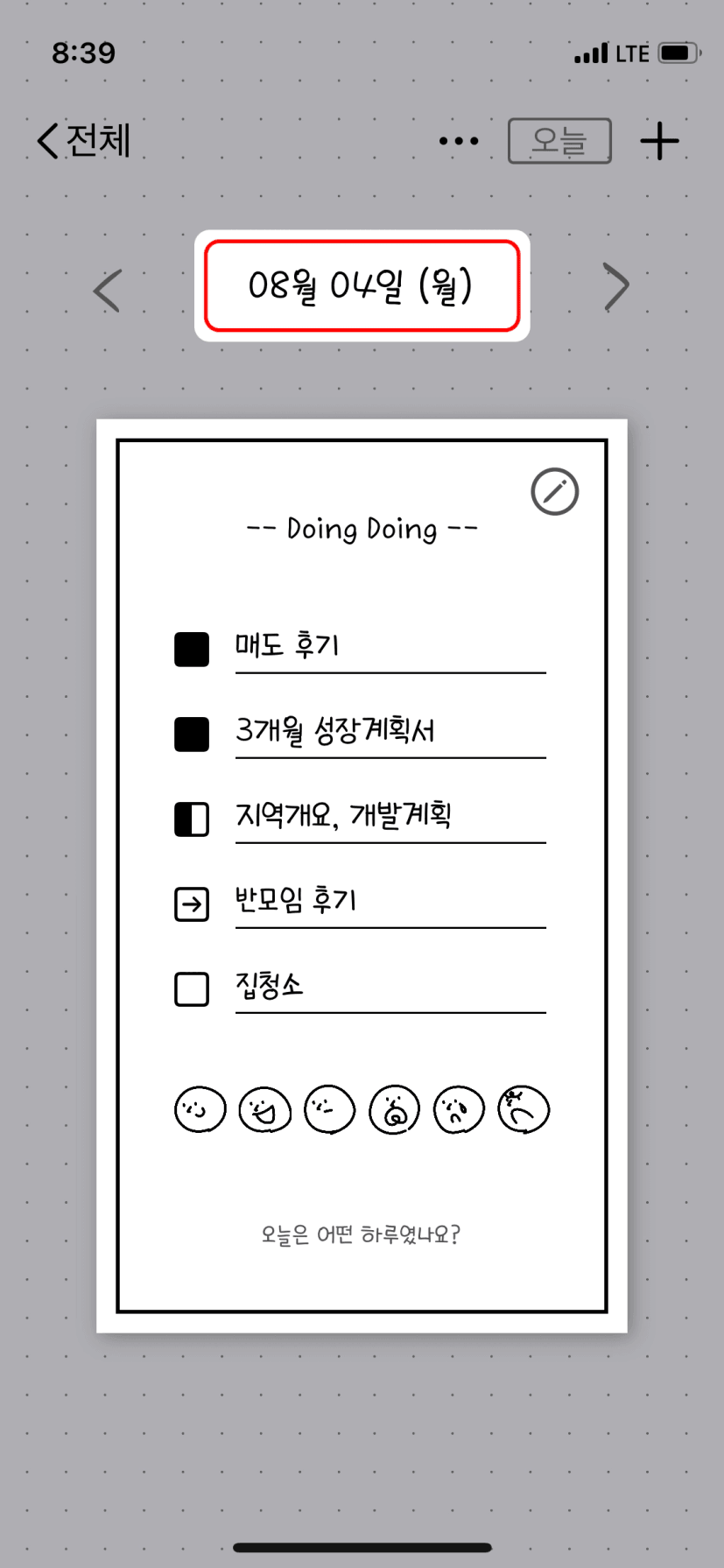Add a new item with plus icon
This screenshot has width=724, height=1568.
pyautogui.click(x=659, y=141)
